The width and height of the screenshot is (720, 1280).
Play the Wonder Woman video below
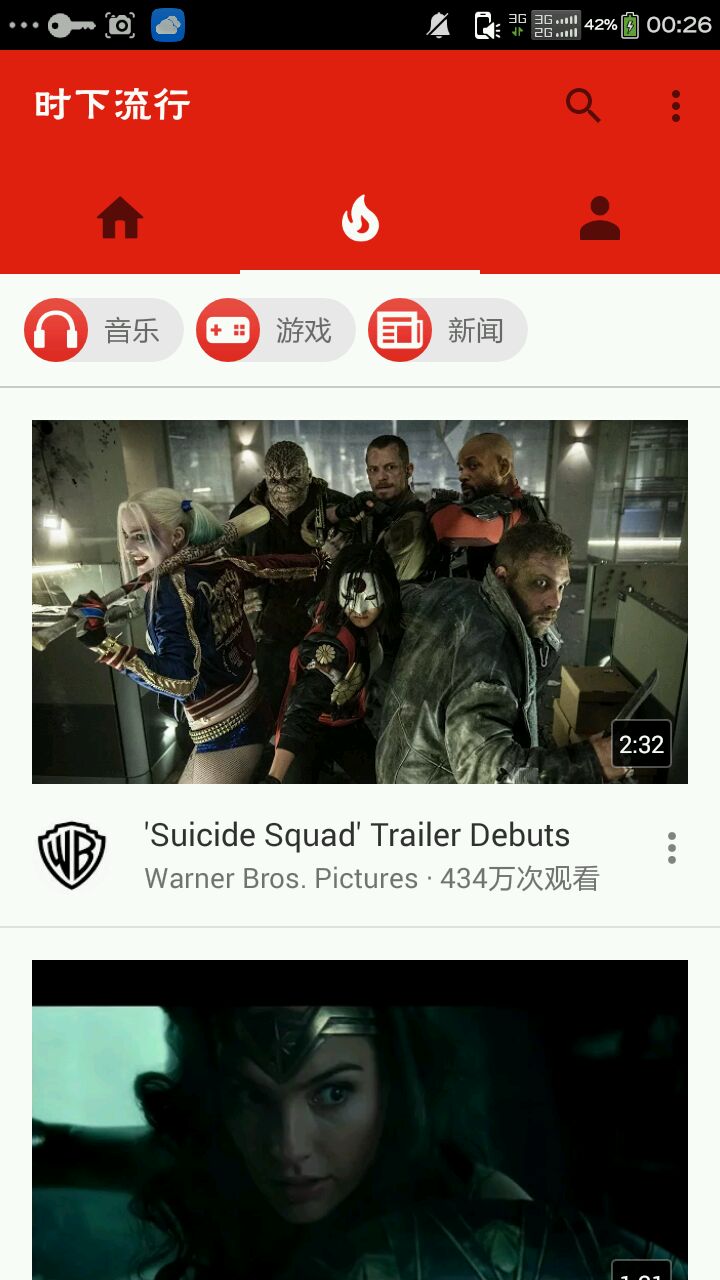360,1120
